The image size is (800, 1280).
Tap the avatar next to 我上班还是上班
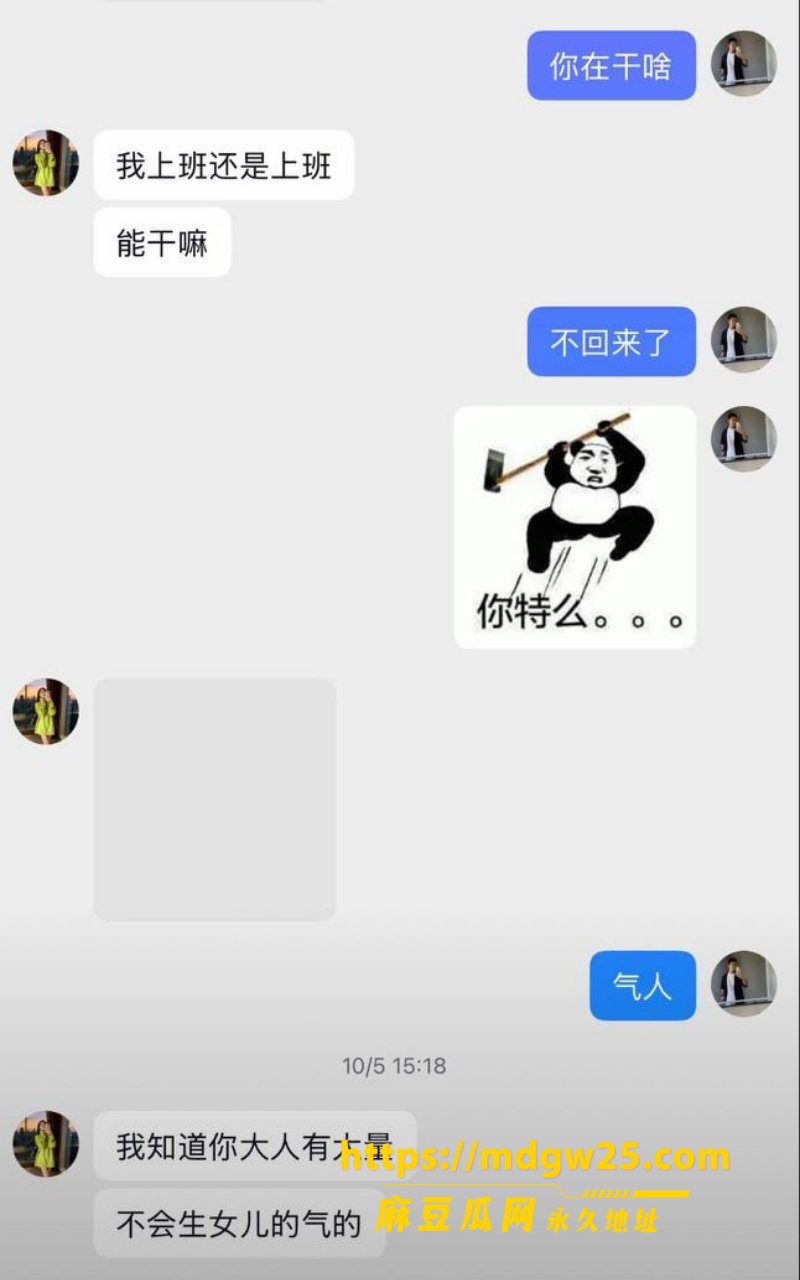[x=46, y=162]
